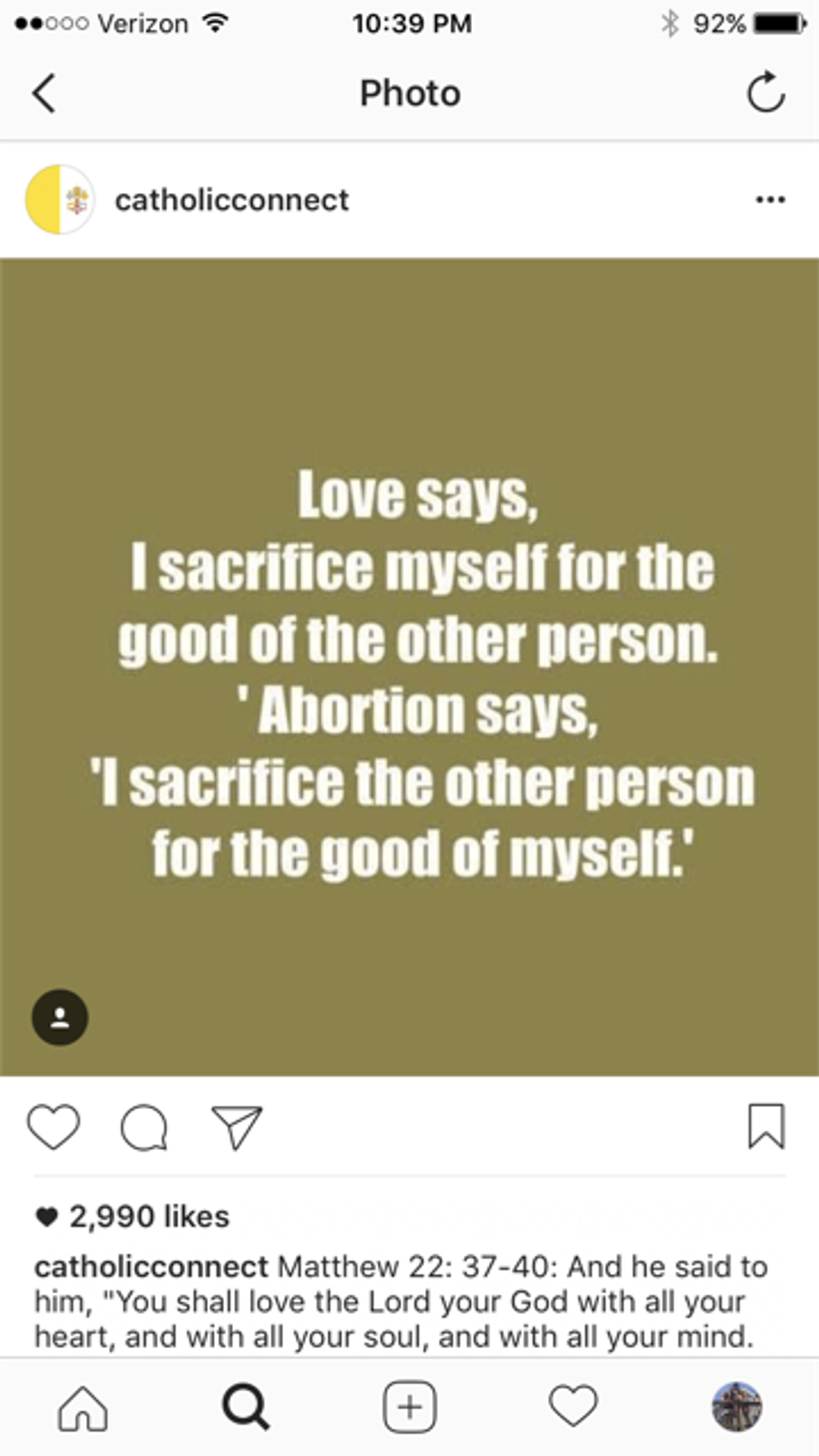The width and height of the screenshot is (819, 1456).
Task: Go to my Profile tab
Action: click(736, 1407)
